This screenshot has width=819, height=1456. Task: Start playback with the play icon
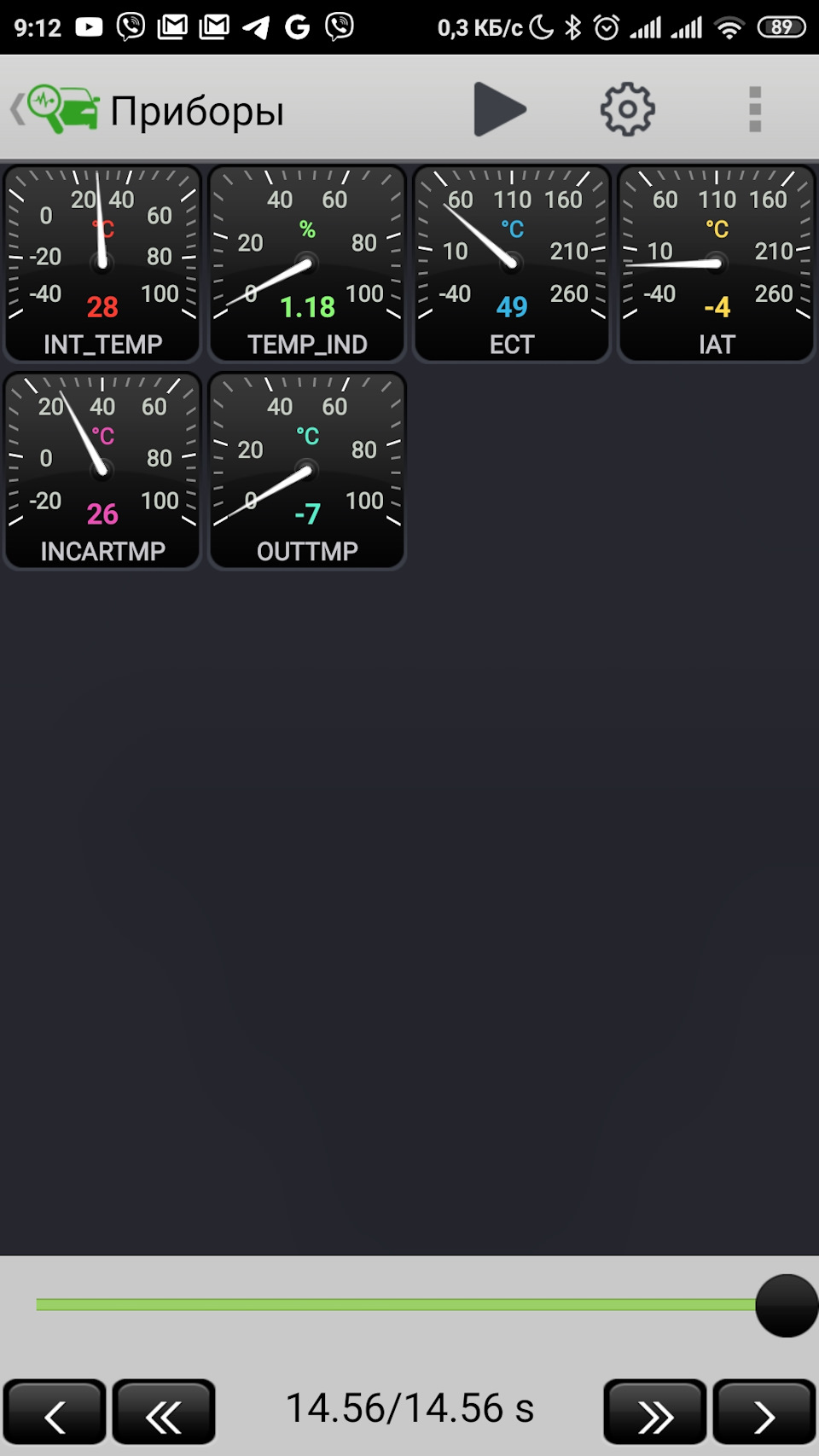click(x=500, y=109)
